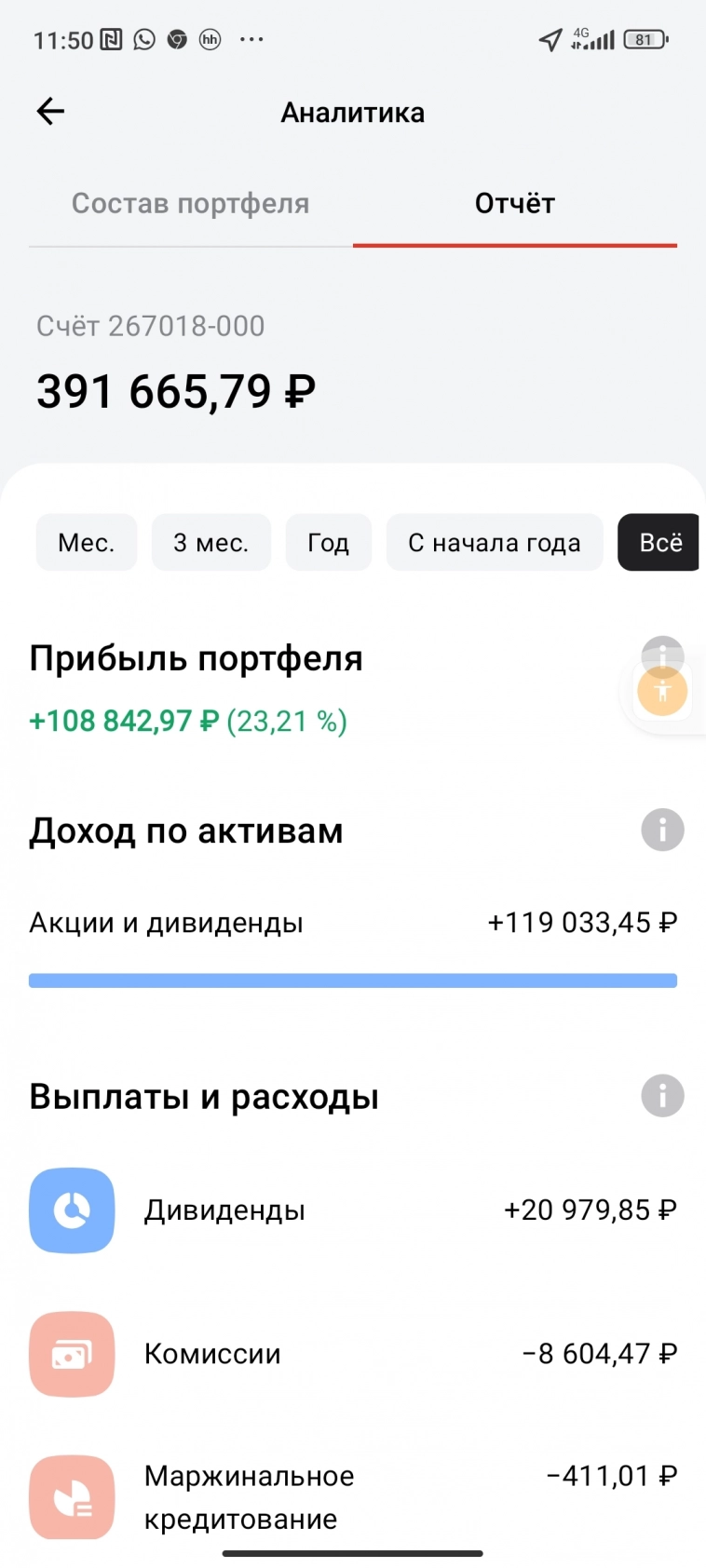Choose the 3 мес. period chip

[210, 542]
